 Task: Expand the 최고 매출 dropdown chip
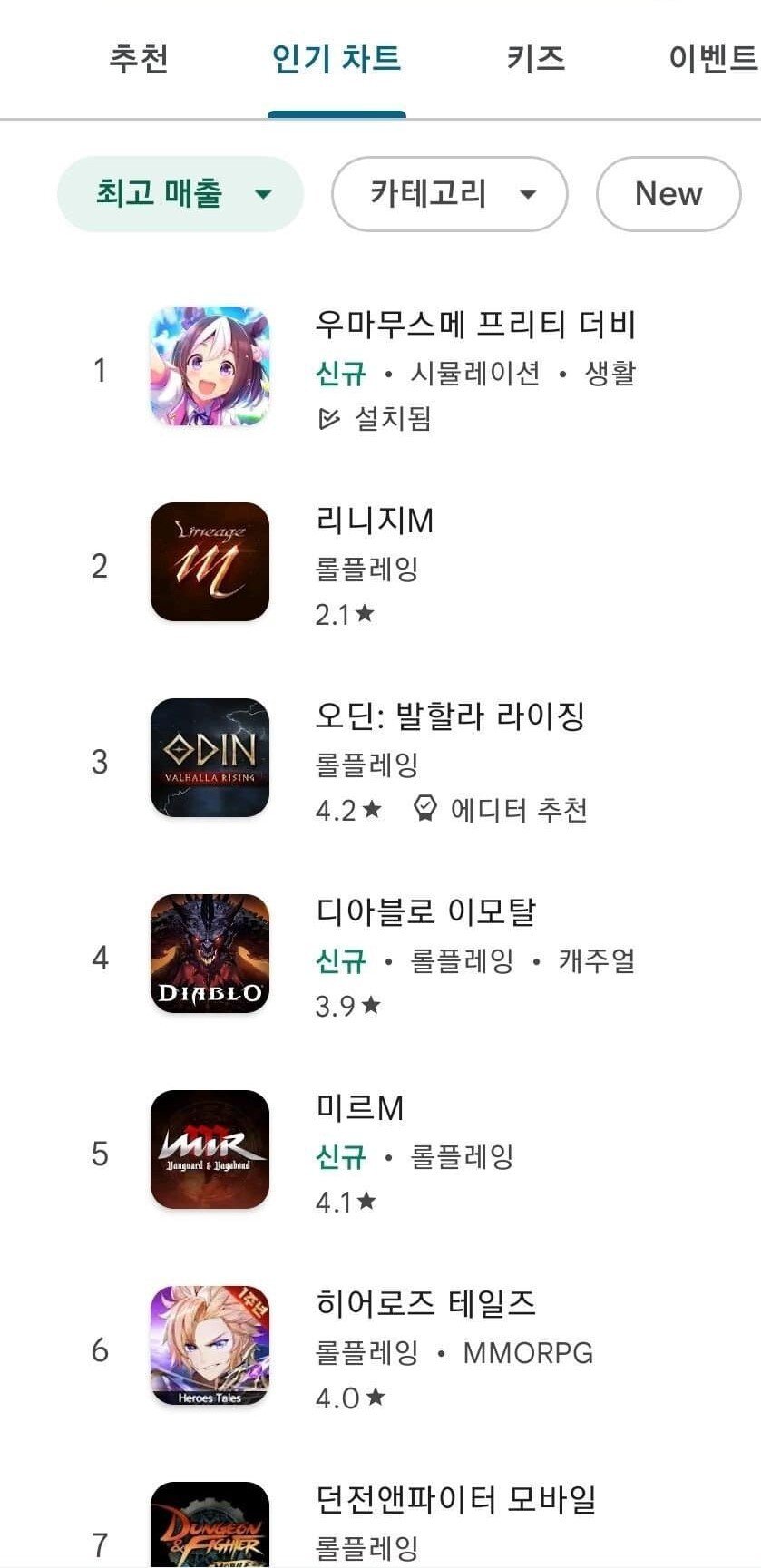(x=180, y=194)
